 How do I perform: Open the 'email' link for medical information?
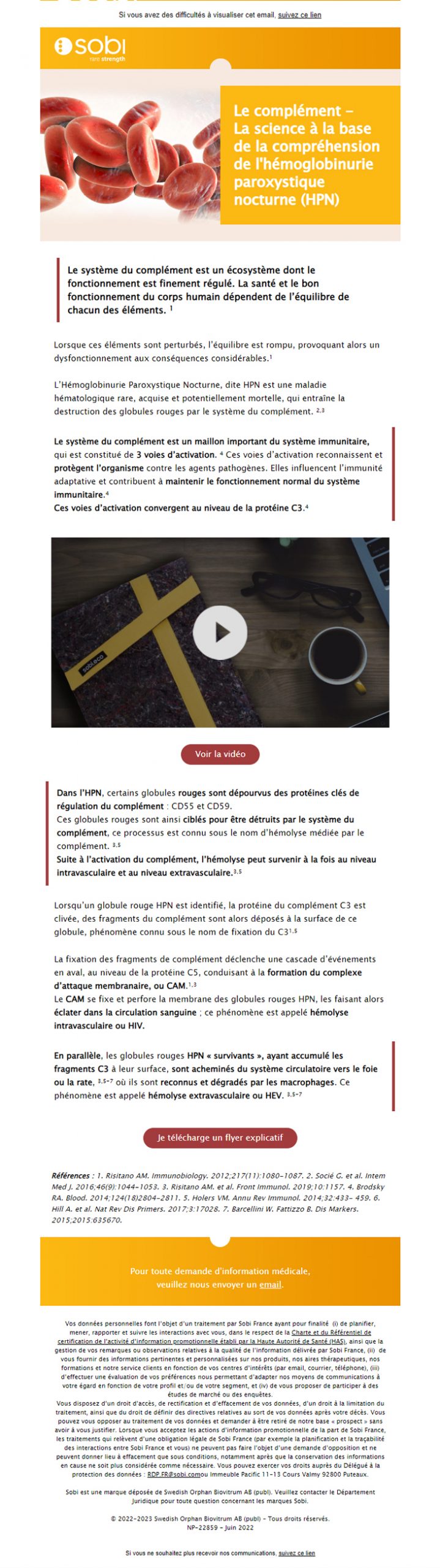point(270,1284)
